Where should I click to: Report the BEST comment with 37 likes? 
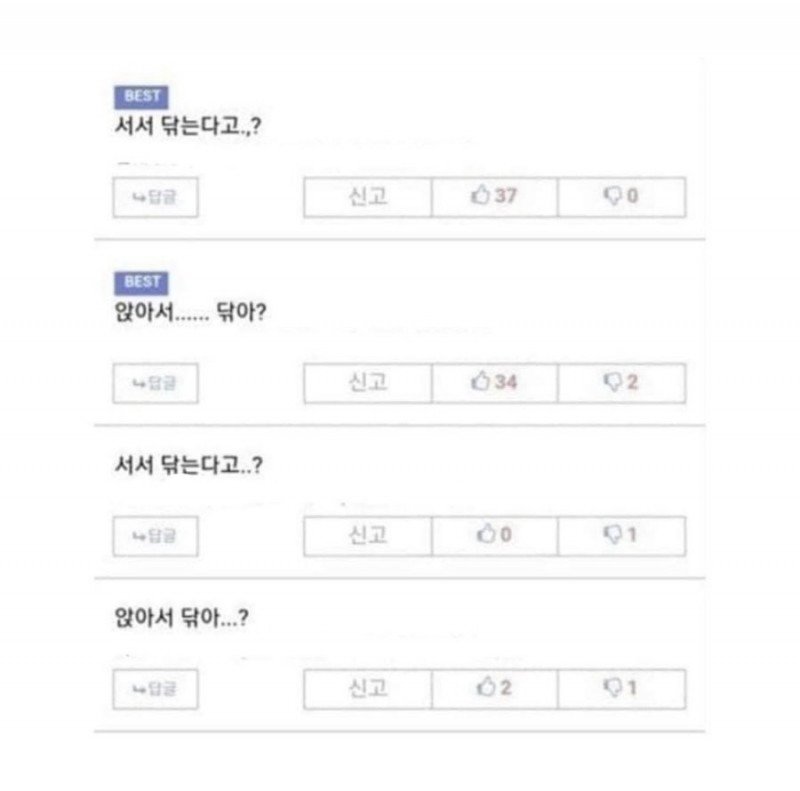(367, 197)
